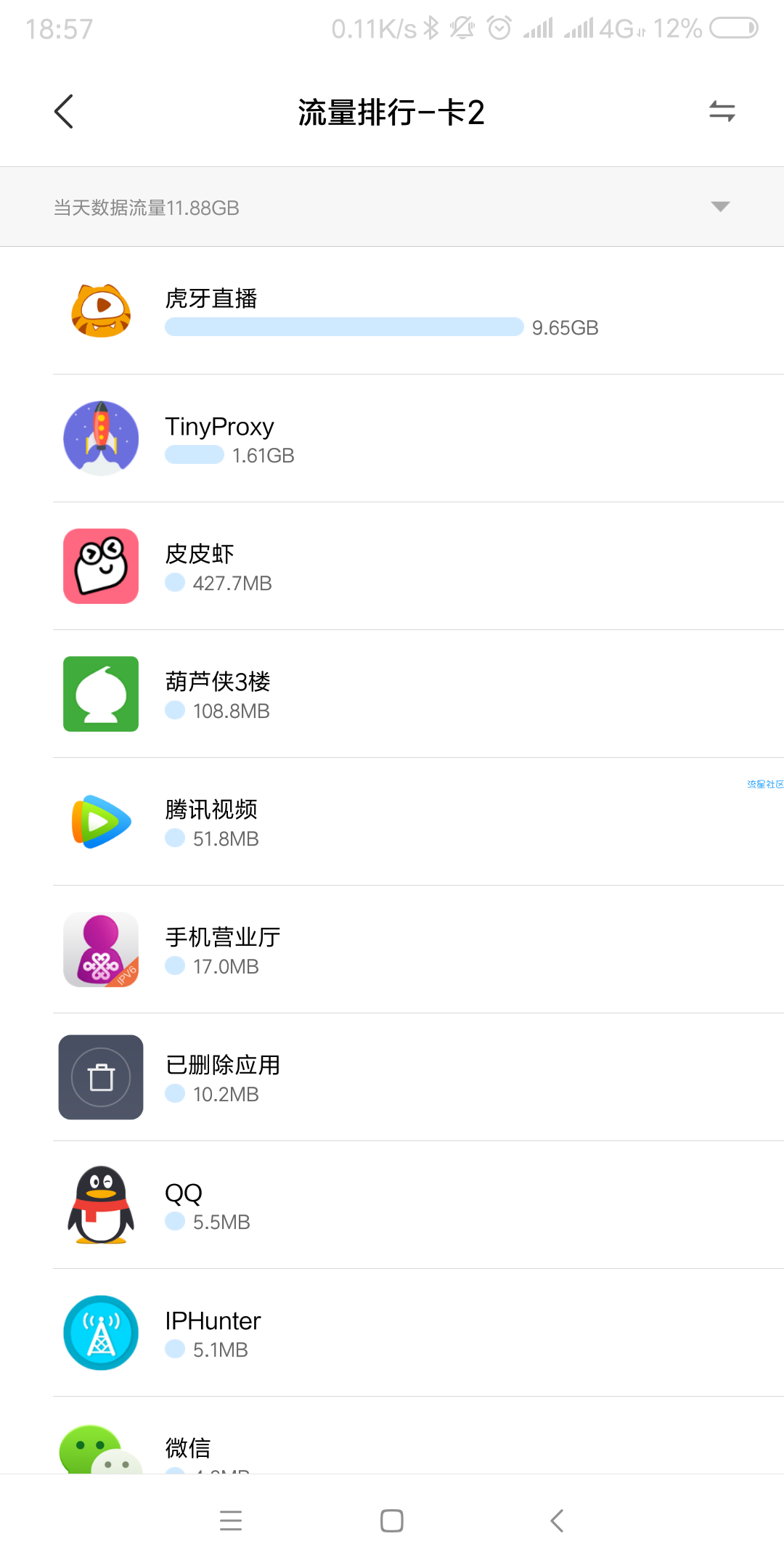Open IPHunter data usage details
Viewport: 784px width, 1568px height.
[x=392, y=1333]
